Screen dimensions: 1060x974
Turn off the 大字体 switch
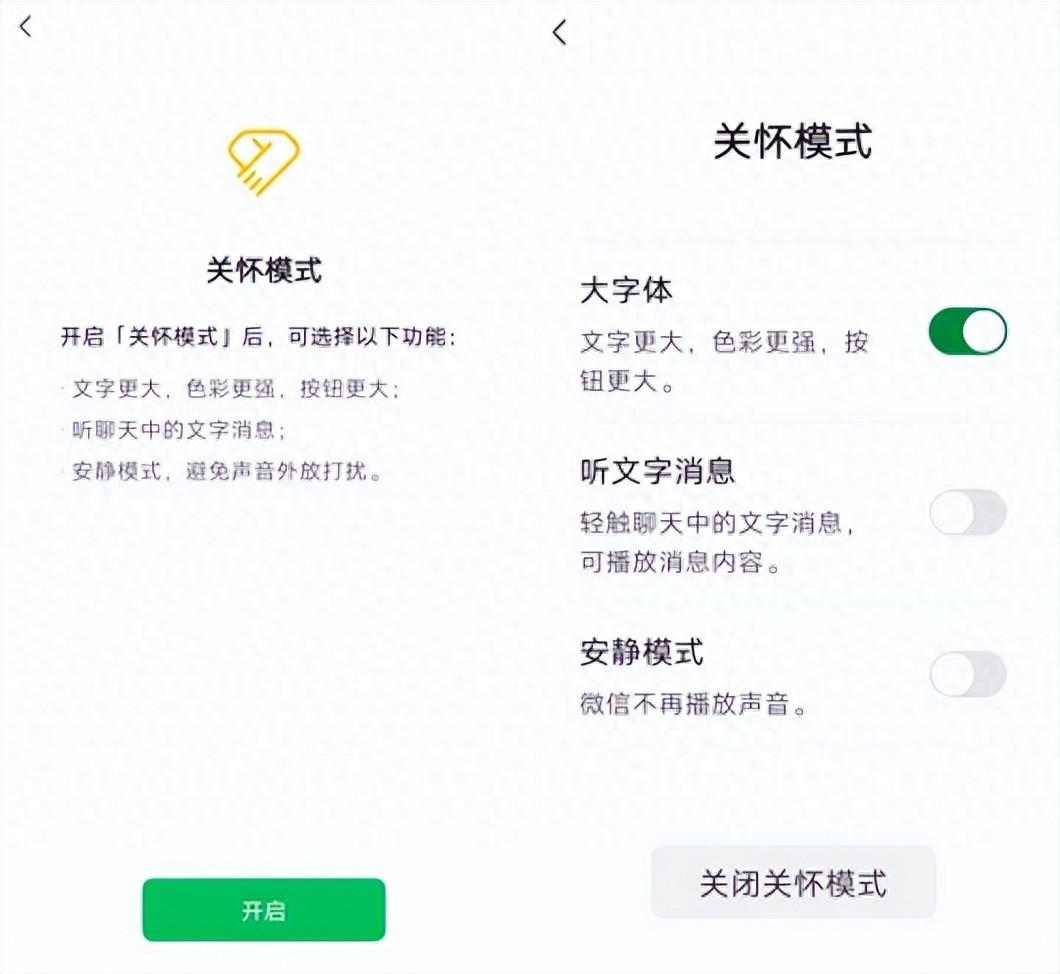click(967, 332)
